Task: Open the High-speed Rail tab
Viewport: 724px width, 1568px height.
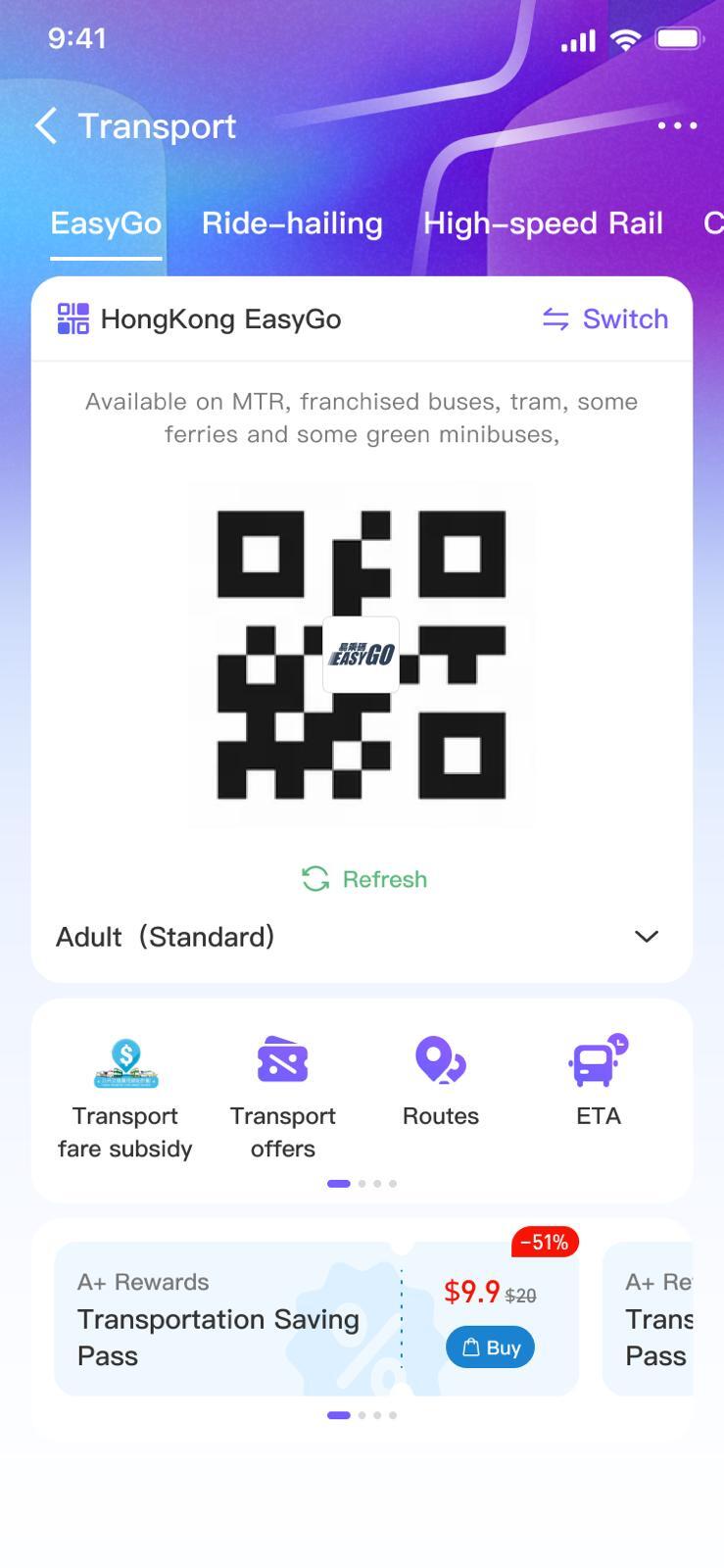Action: tap(543, 223)
